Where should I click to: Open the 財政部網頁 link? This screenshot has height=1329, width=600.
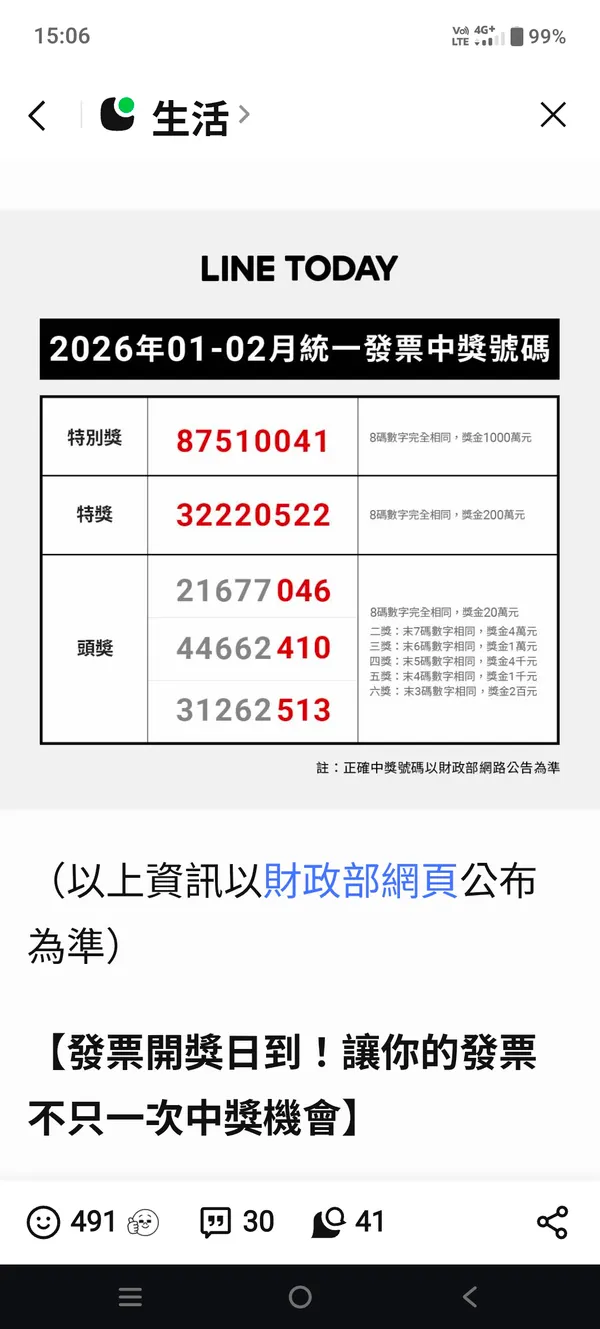[x=361, y=881]
